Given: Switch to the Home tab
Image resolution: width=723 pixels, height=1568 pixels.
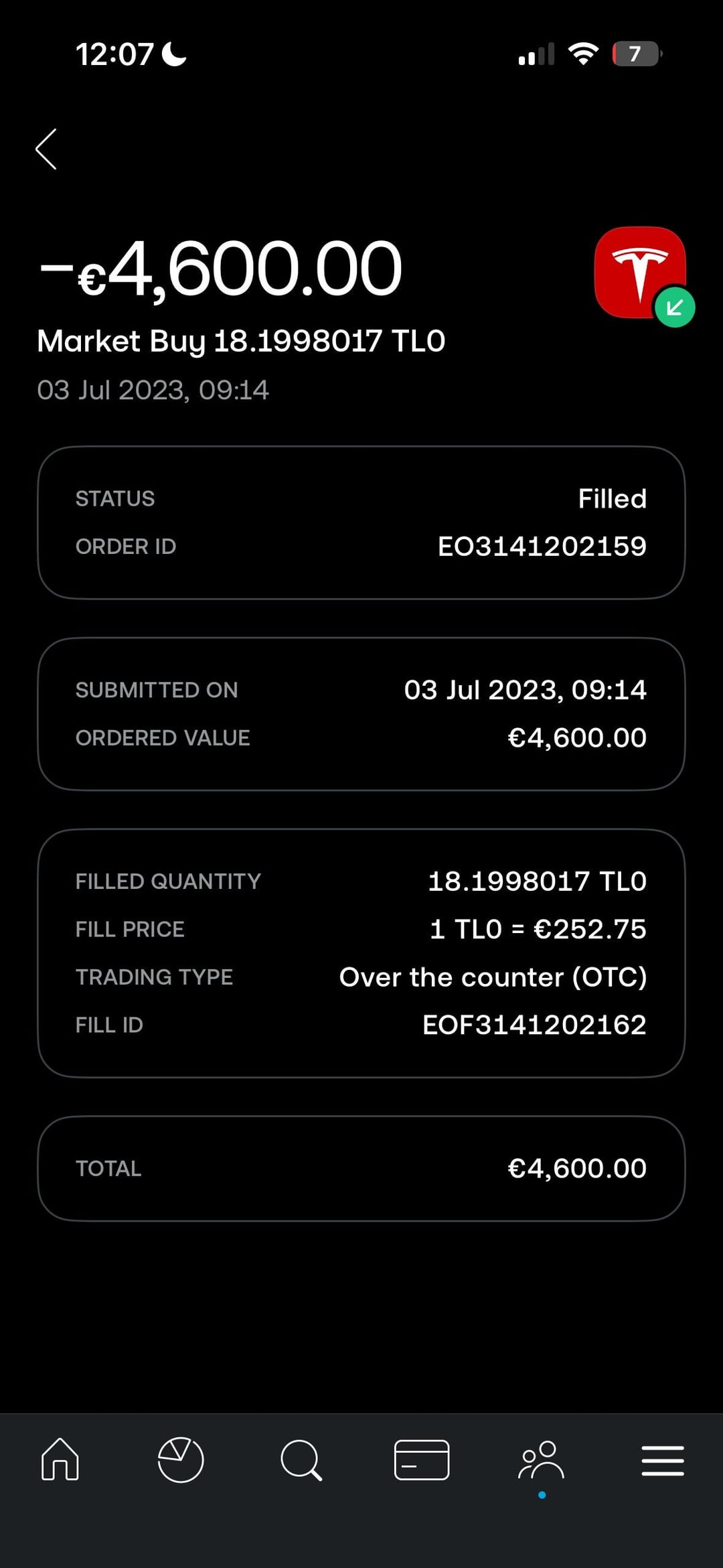Looking at the screenshot, I should click(x=60, y=1459).
